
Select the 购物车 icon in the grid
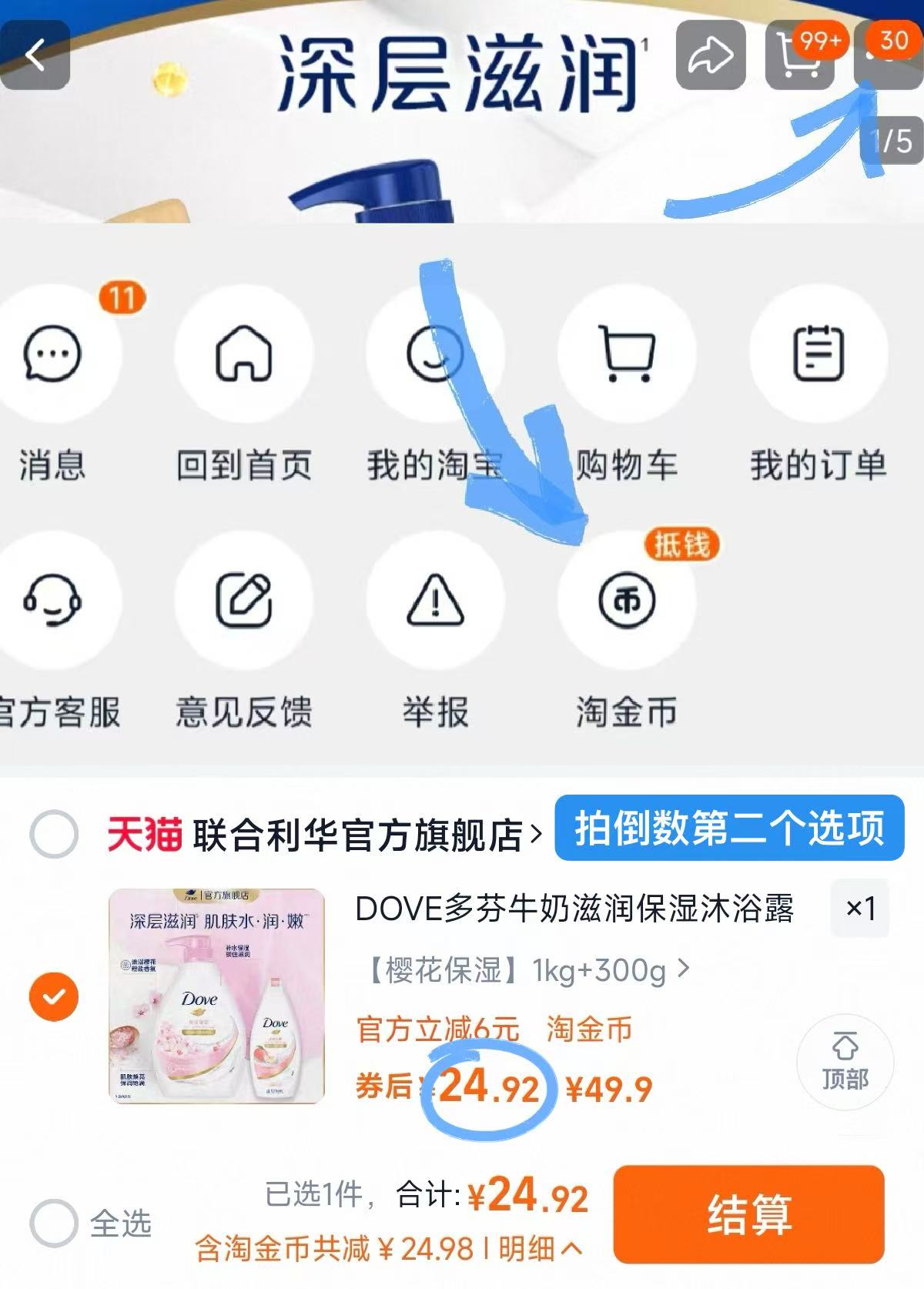pos(628,353)
